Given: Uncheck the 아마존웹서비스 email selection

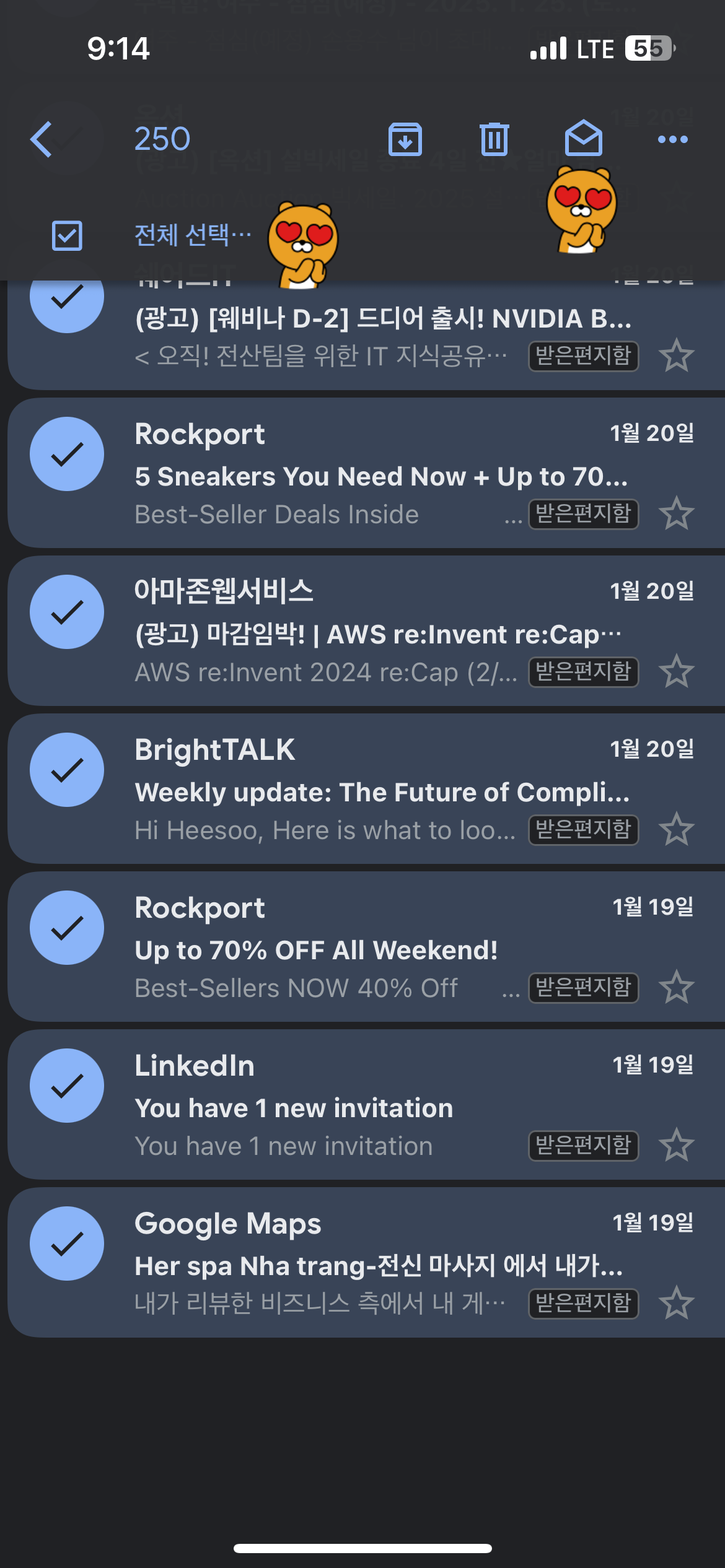Looking at the screenshot, I should point(67,612).
